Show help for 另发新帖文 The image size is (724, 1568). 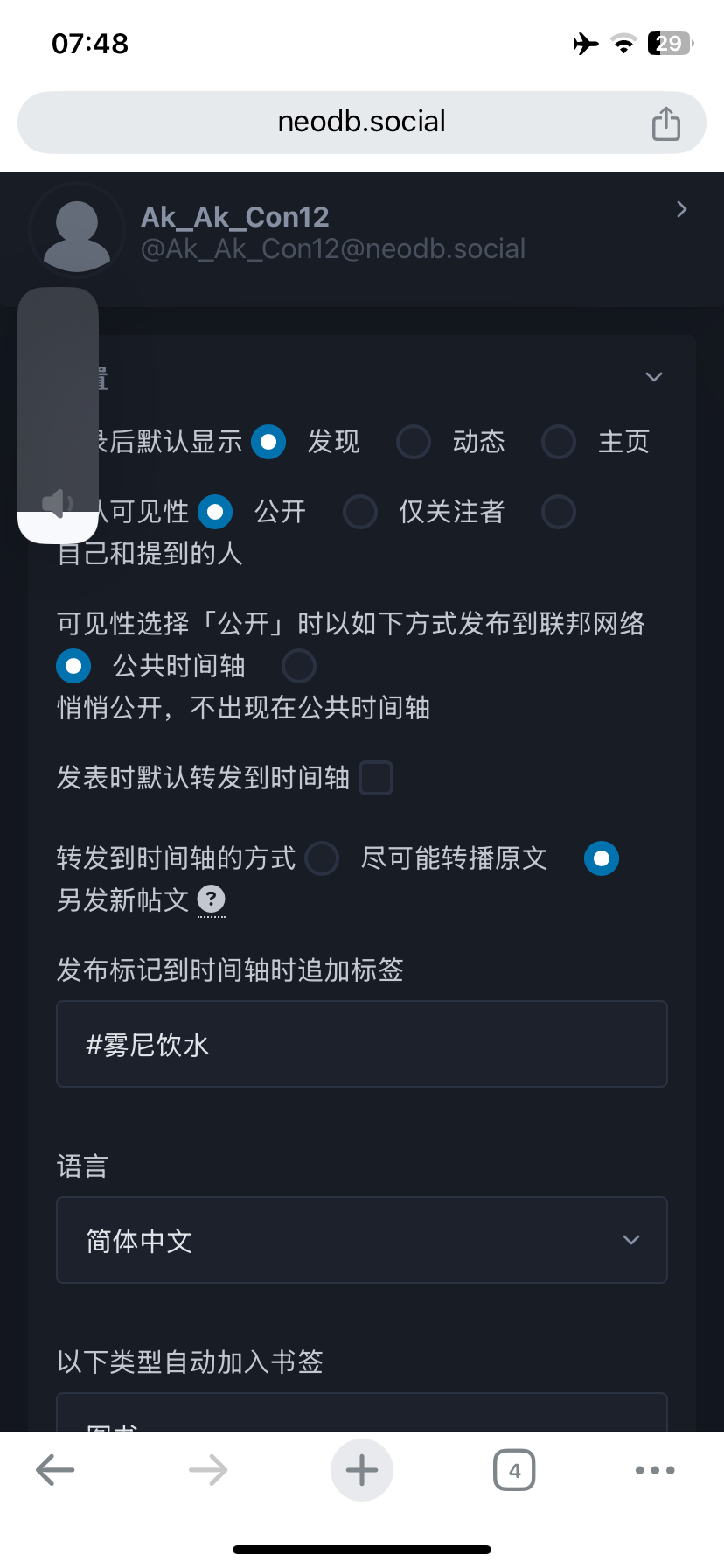[x=212, y=899]
